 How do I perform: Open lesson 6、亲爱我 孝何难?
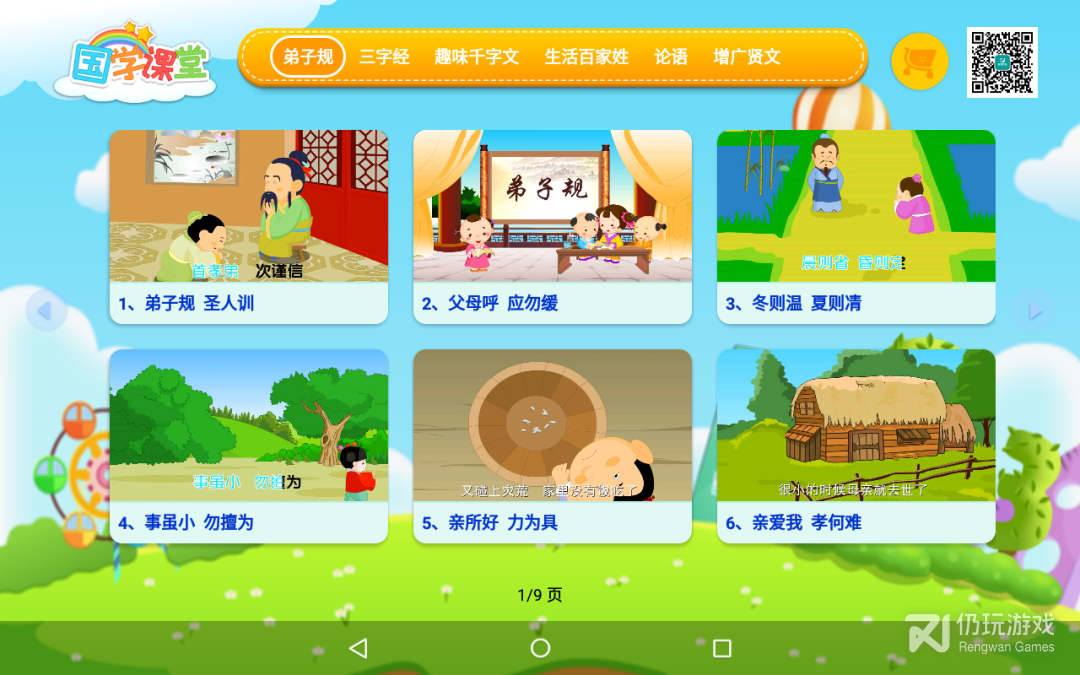(856, 445)
